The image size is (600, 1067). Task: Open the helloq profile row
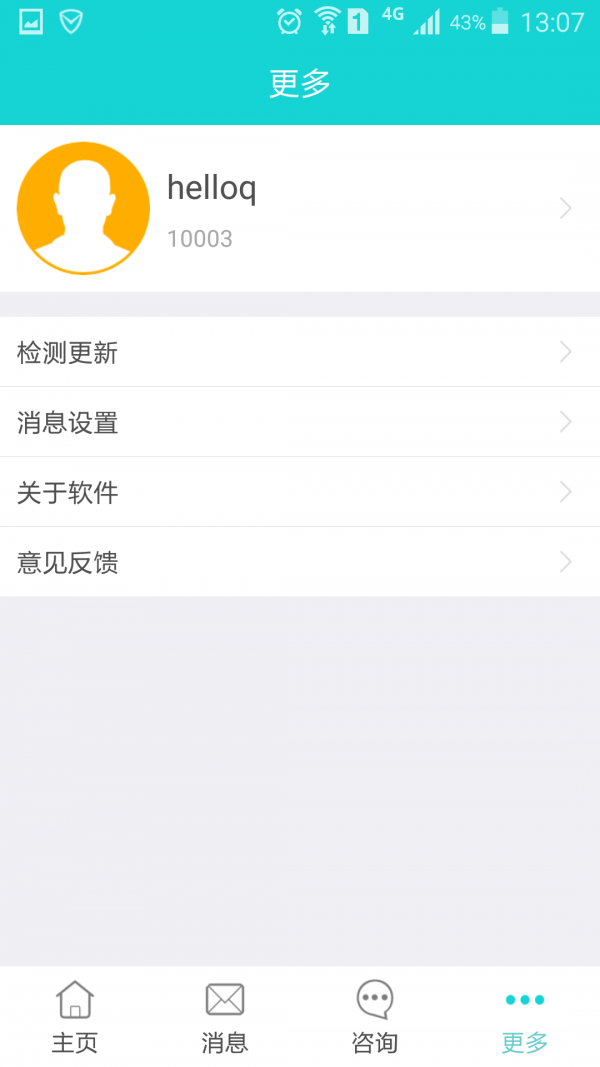[x=300, y=208]
